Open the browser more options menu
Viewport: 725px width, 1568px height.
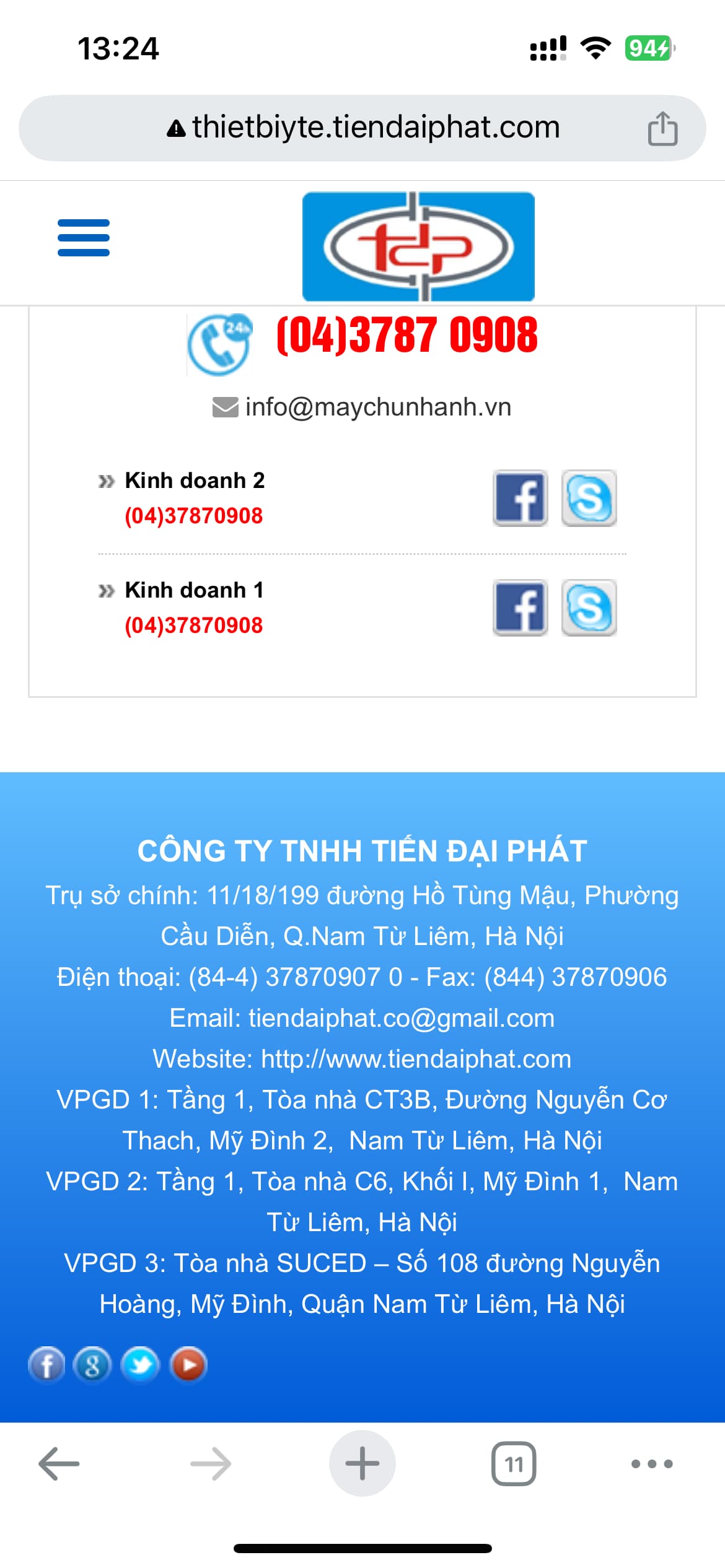click(x=652, y=1464)
